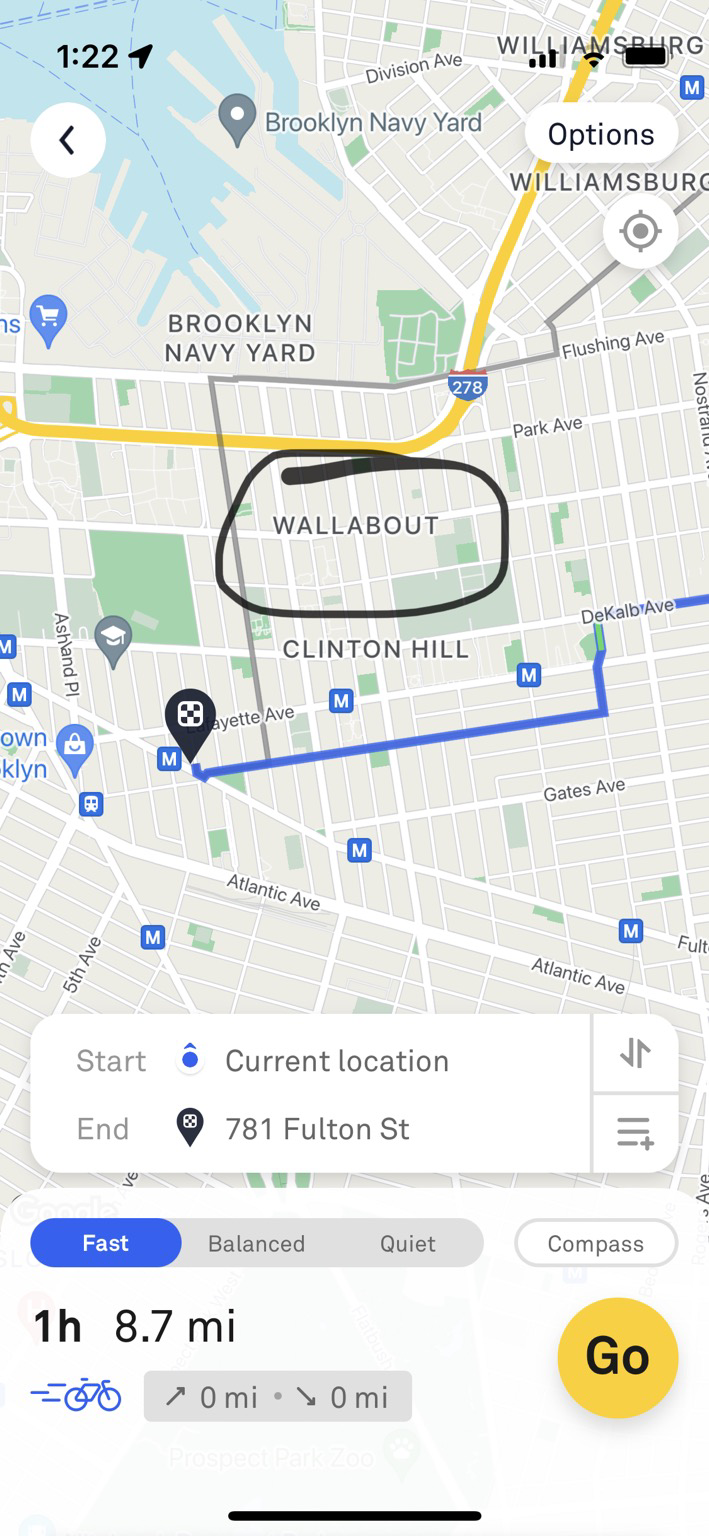709x1536 pixels.
Task: Switch to the Balanced route
Action: click(256, 1244)
